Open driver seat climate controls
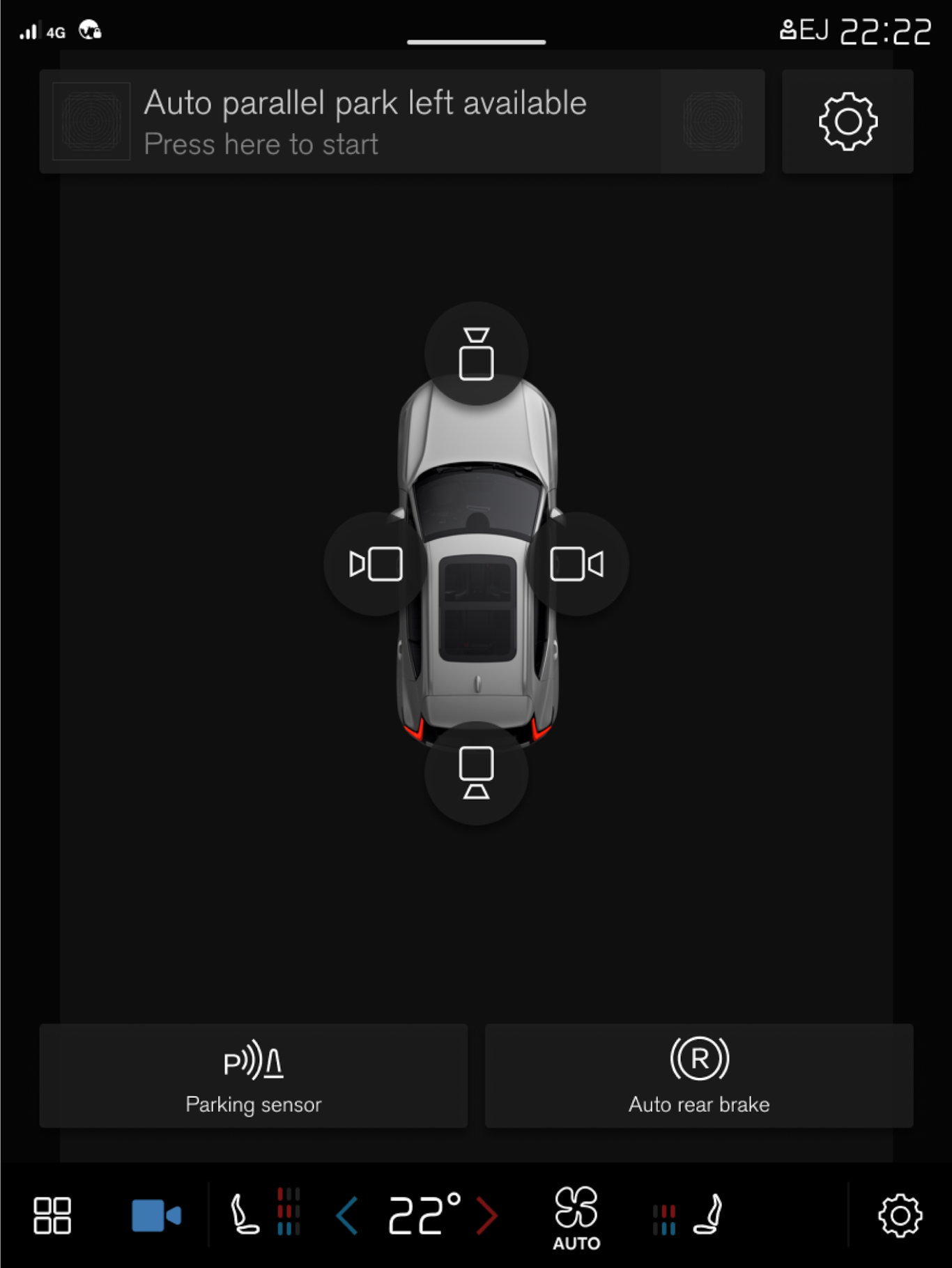 (263, 1214)
